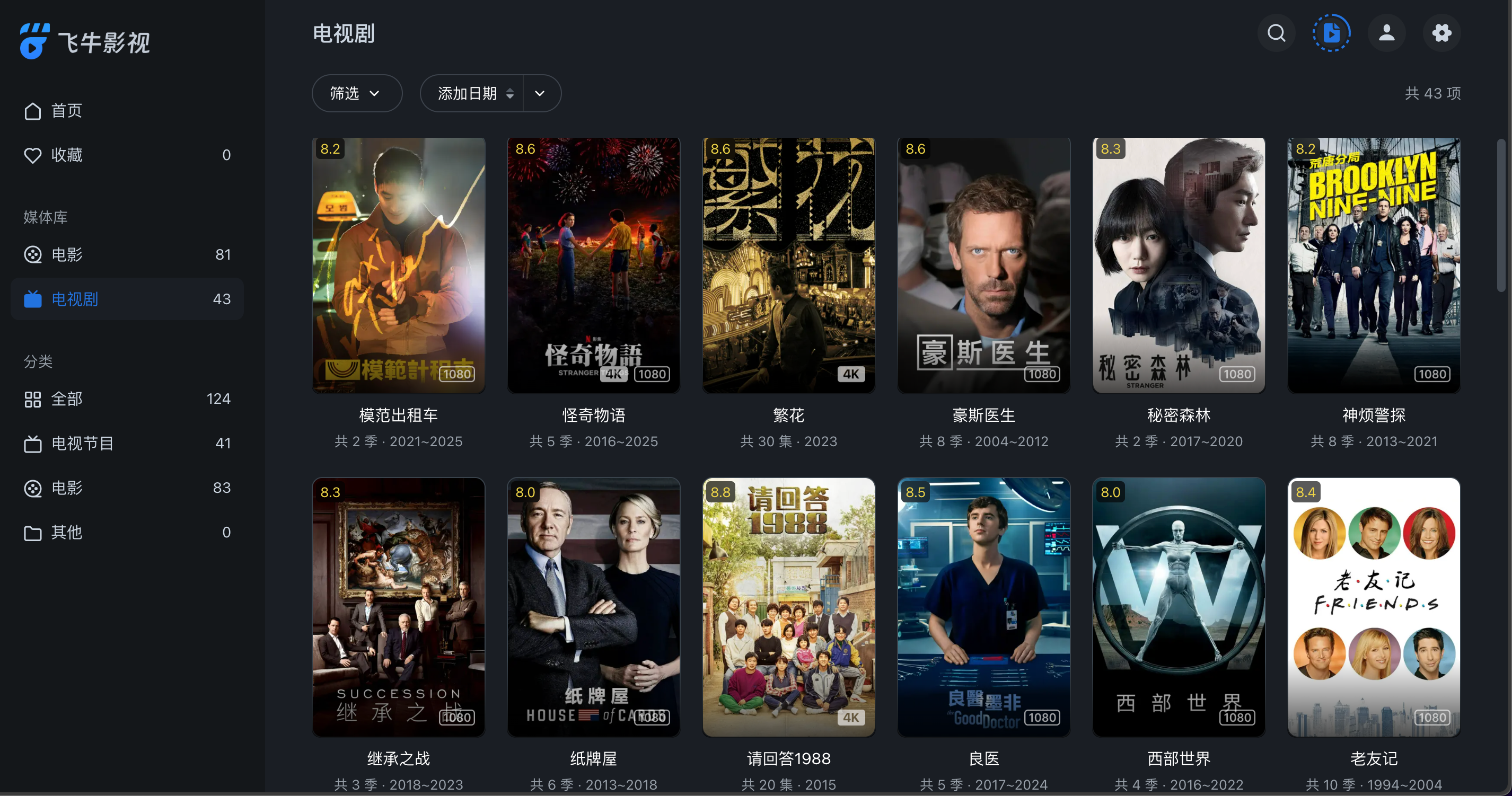The image size is (1512, 796).
Task: Select the 西部世界 poster
Action: pos(1179,607)
